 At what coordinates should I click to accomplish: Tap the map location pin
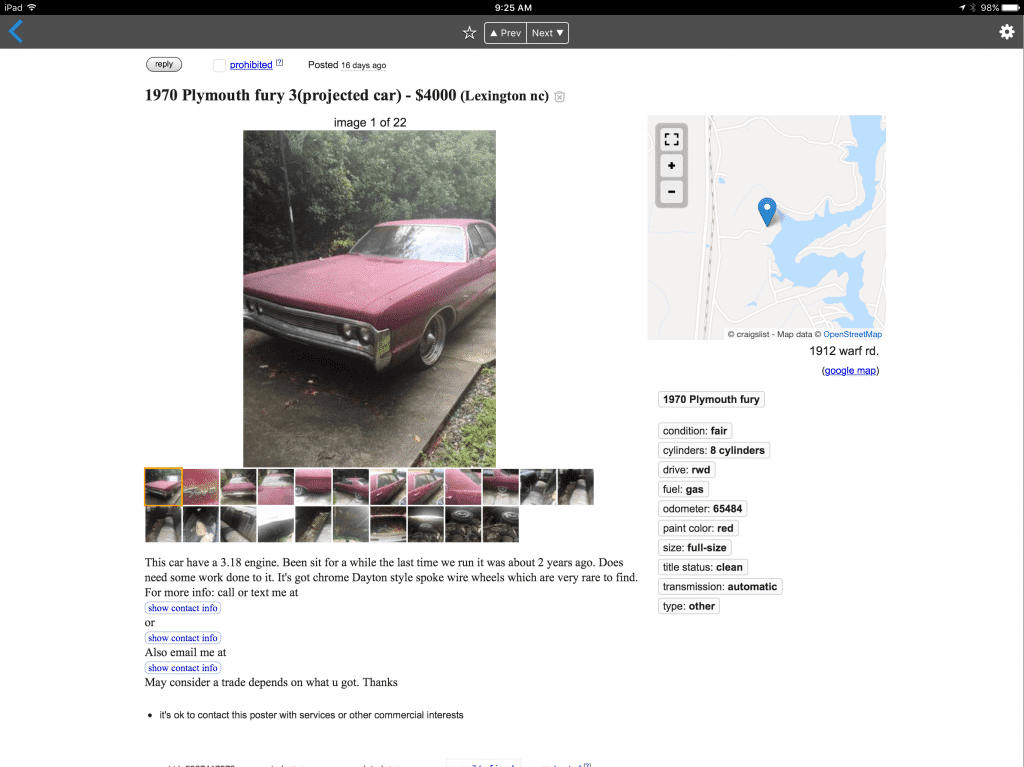[x=767, y=211]
